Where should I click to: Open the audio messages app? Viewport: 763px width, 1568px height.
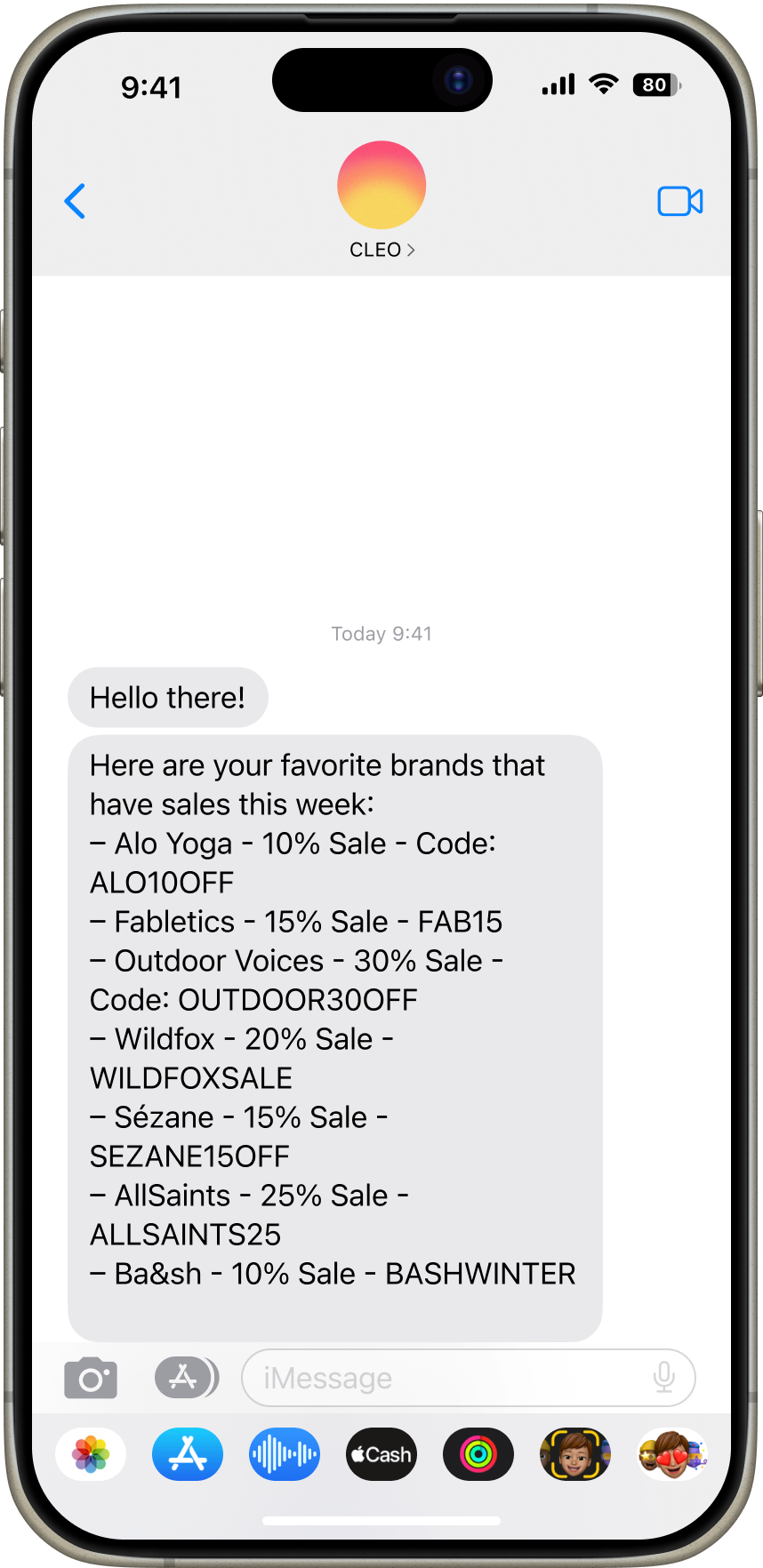pyautogui.click(x=285, y=1454)
